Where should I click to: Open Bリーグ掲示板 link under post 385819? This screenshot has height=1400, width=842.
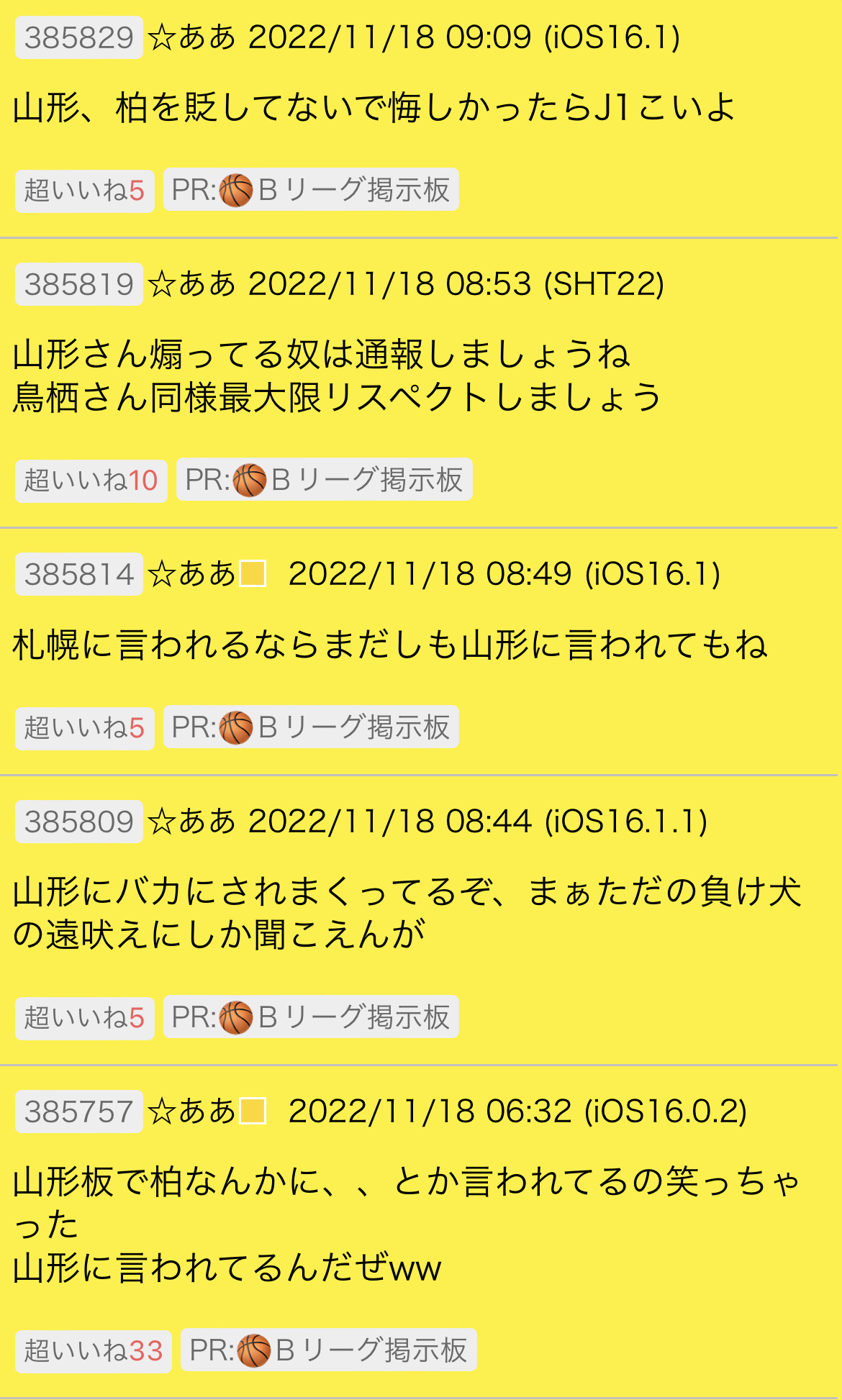[325, 480]
